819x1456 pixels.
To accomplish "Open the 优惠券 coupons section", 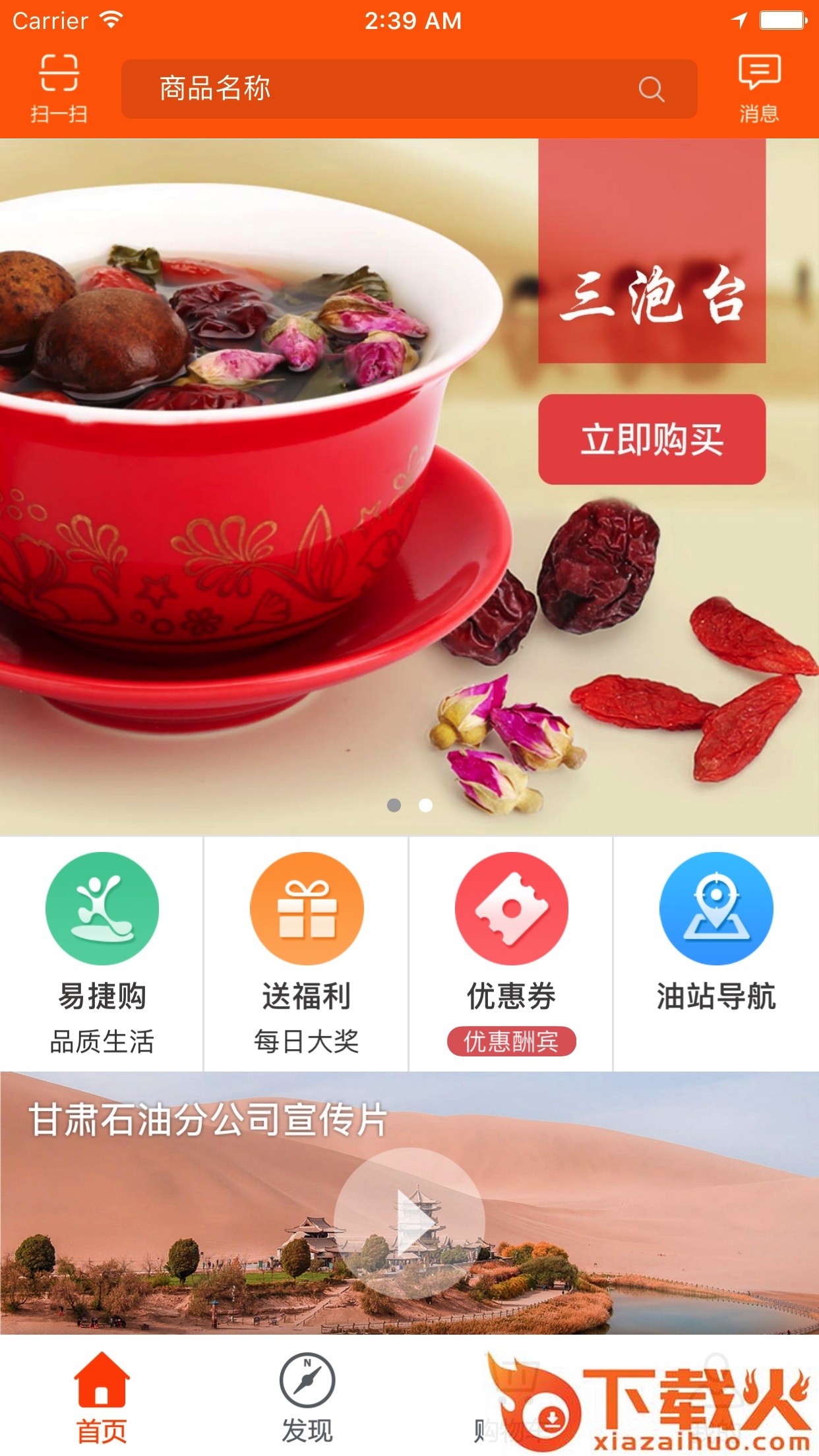I will point(511,954).
